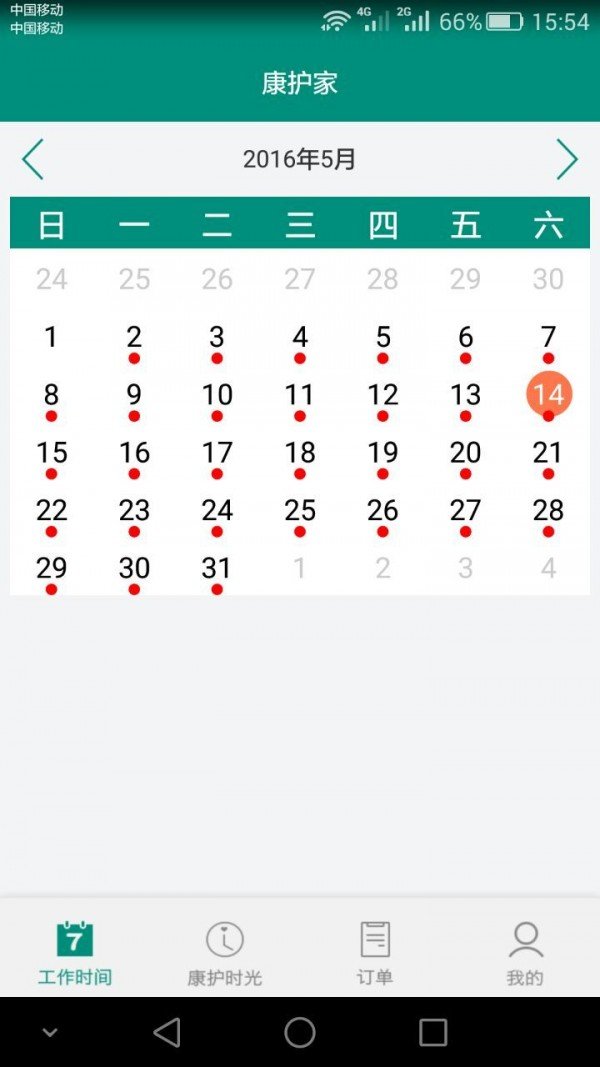Select May 10 on the calendar

point(217,395)
